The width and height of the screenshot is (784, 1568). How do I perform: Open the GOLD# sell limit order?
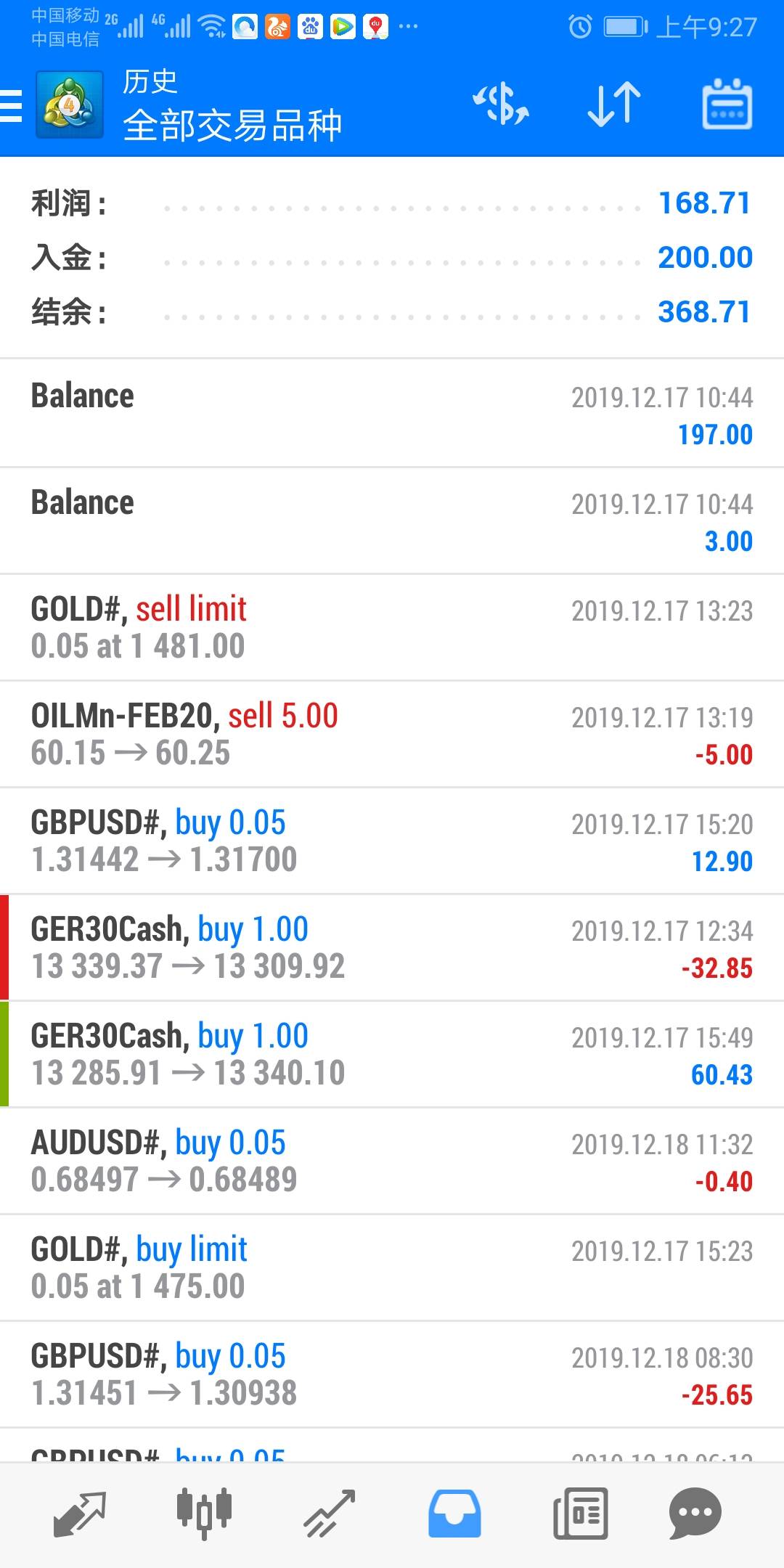pos(392,628)
